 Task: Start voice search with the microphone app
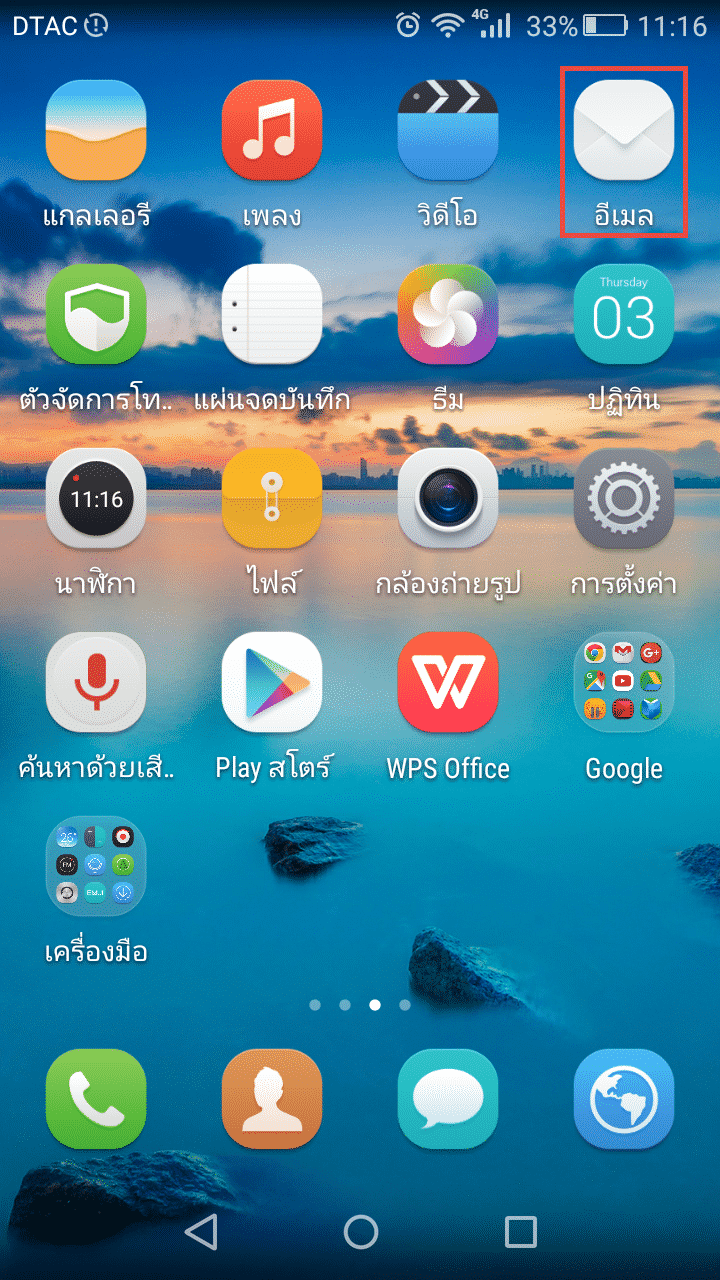click(x=96, y=683)
